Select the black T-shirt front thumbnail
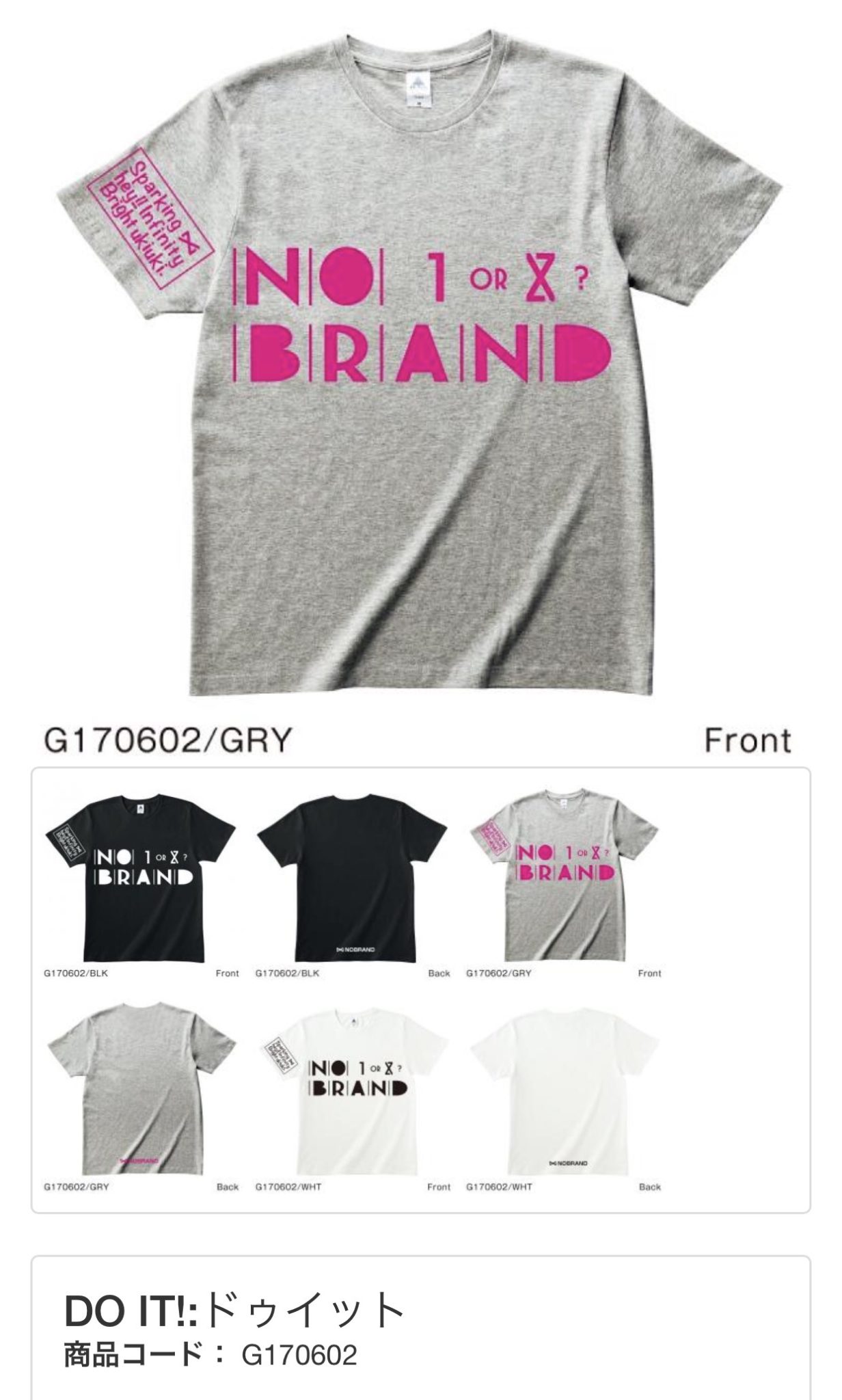Screen dimensions: 842x1400 pos(141,878)
